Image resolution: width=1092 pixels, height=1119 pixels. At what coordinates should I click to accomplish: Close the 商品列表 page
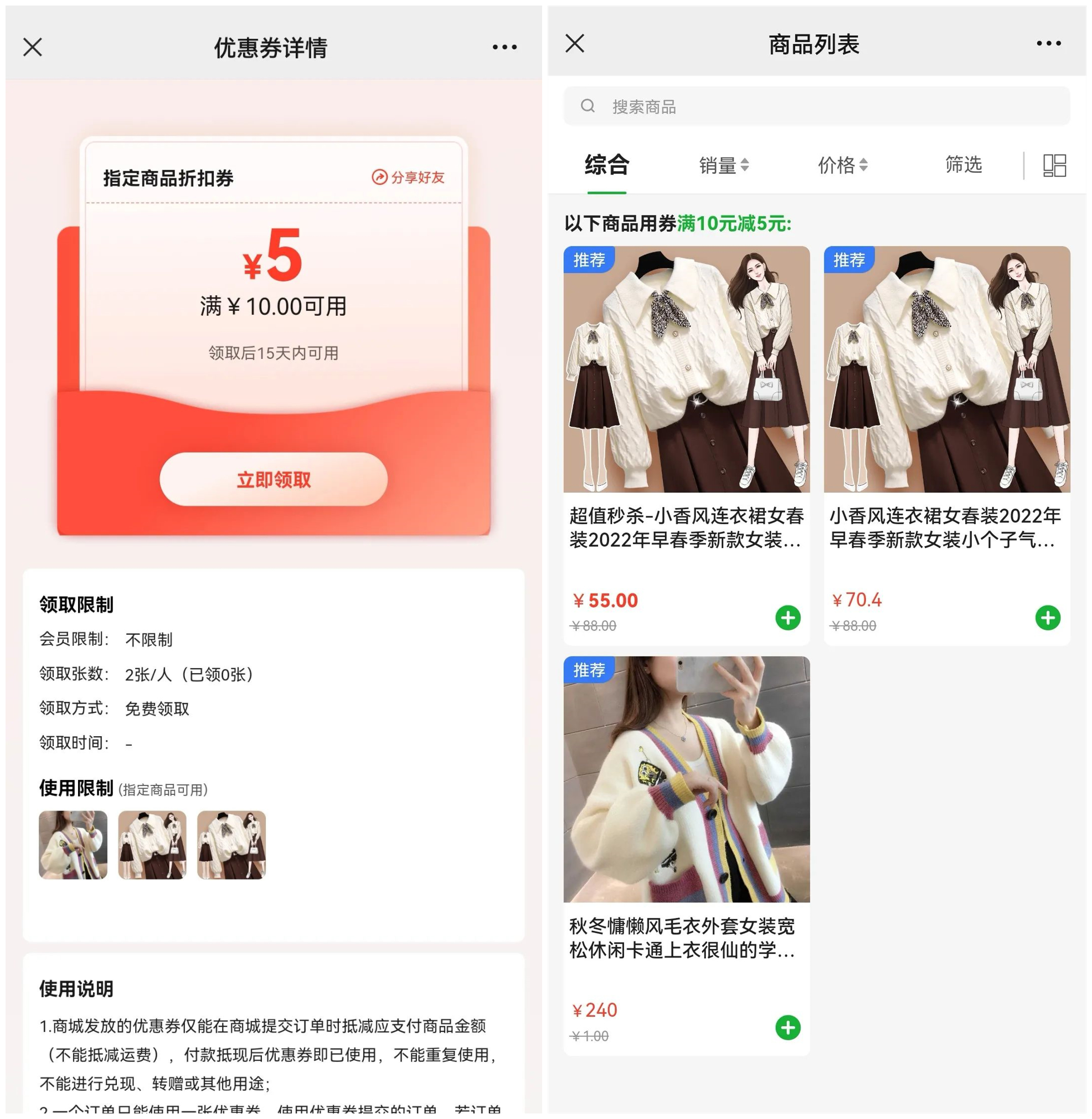(x=575, y=43)
